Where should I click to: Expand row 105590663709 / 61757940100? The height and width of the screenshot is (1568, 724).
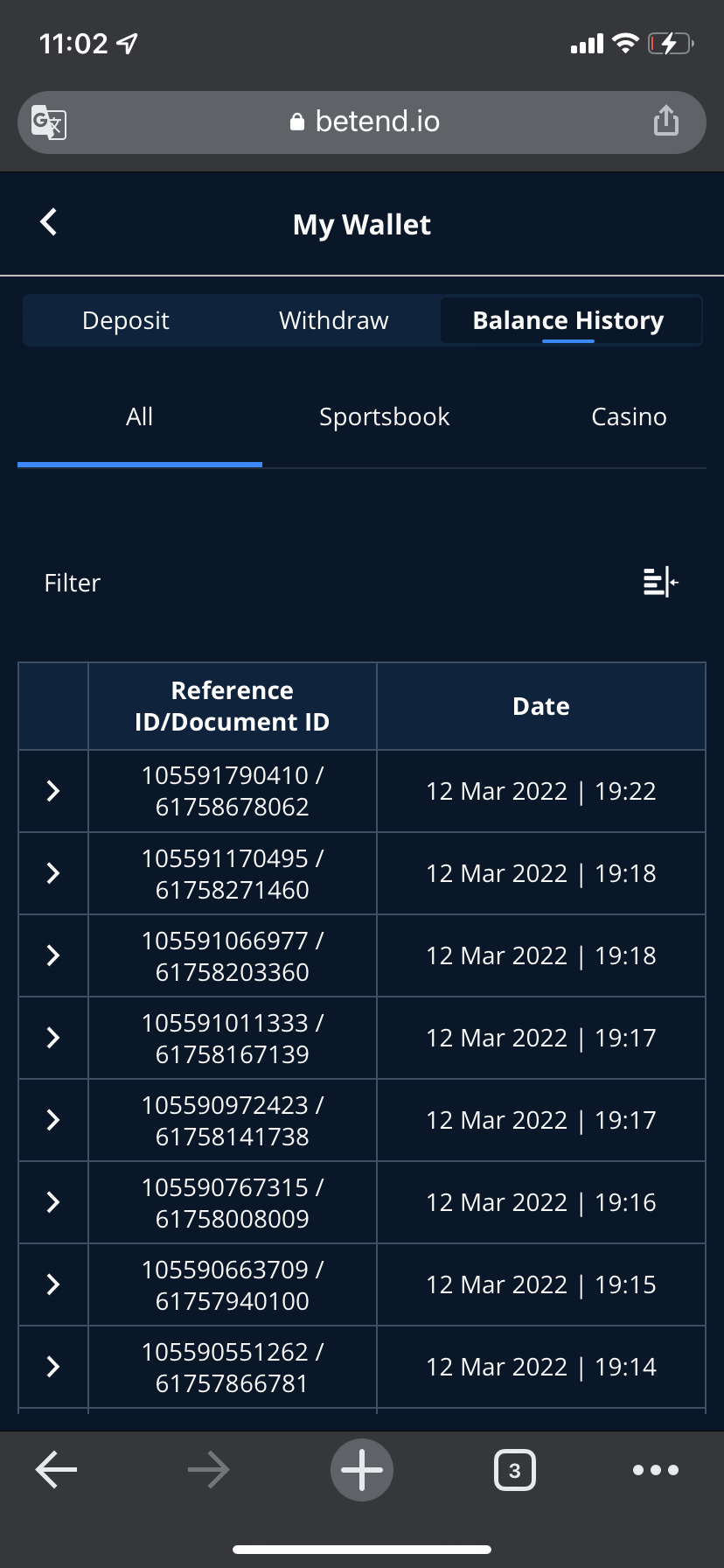point(52,1284)
